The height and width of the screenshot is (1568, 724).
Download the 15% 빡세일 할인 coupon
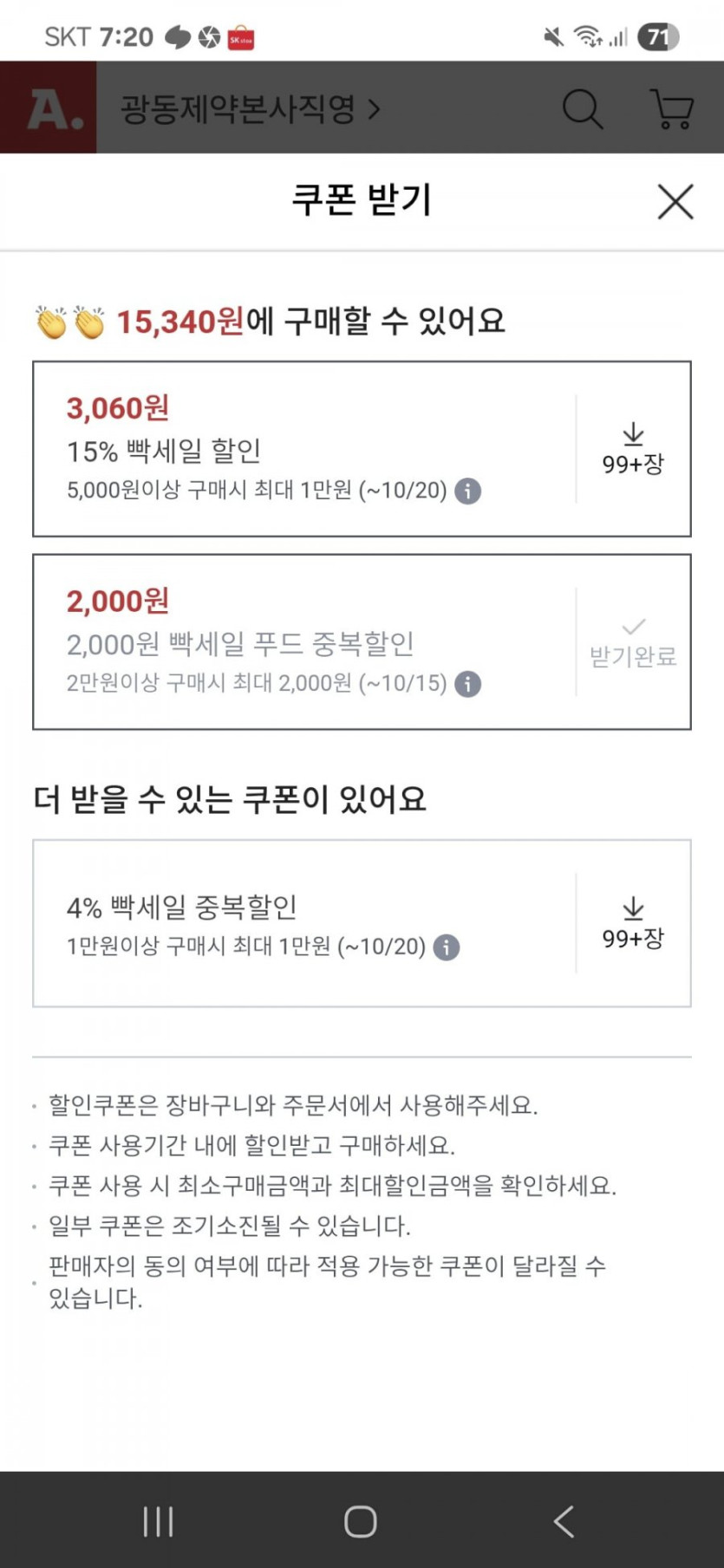pyautogui.click(x=633, y=449)
